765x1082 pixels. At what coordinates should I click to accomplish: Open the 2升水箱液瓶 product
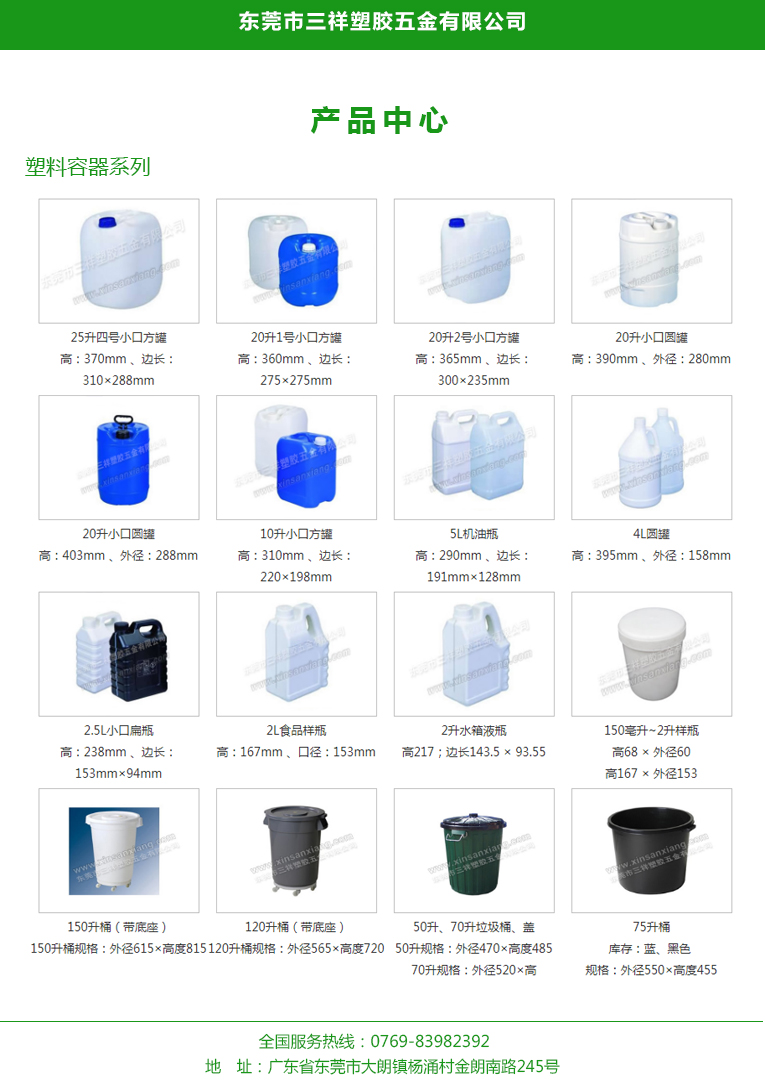click(x=474, y=654)
